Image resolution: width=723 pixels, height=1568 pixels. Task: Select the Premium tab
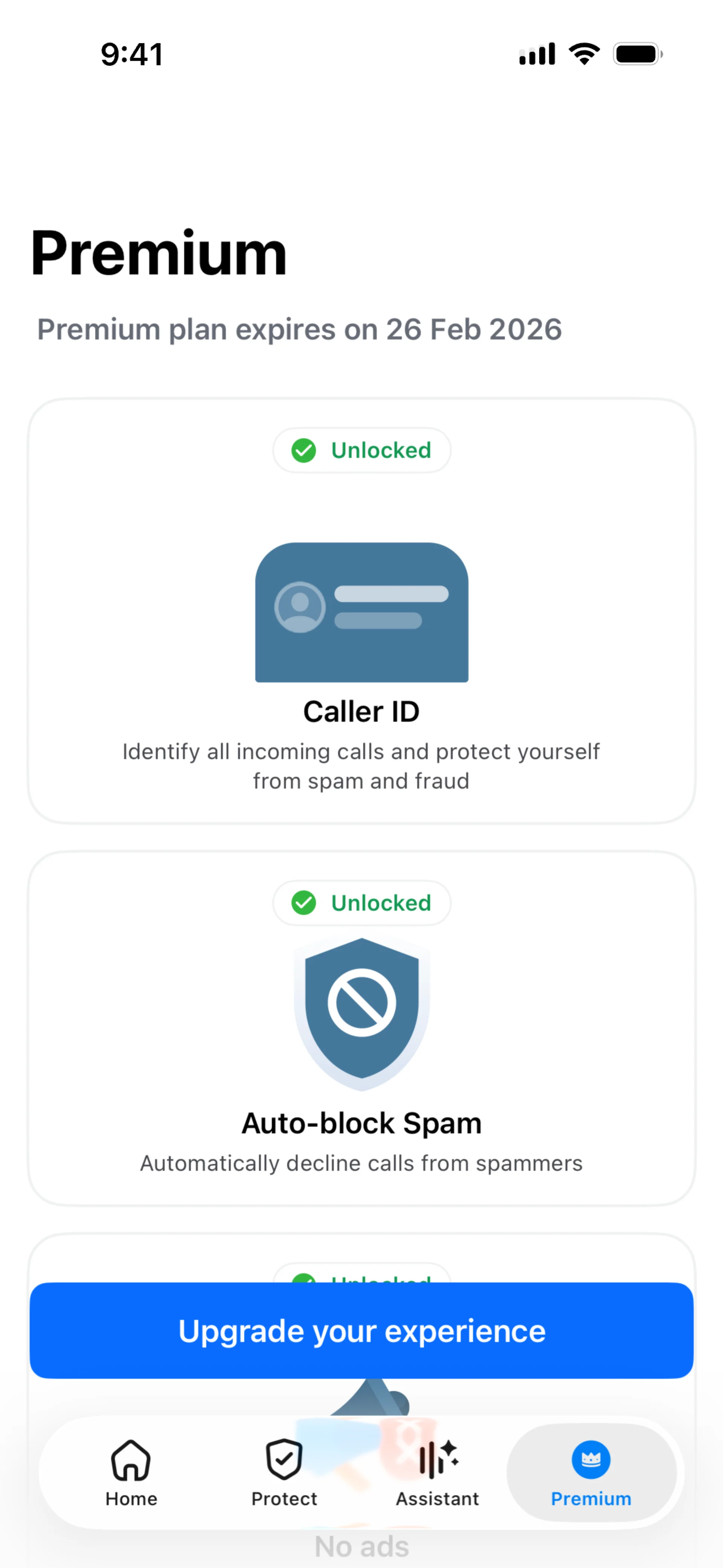591,1472
